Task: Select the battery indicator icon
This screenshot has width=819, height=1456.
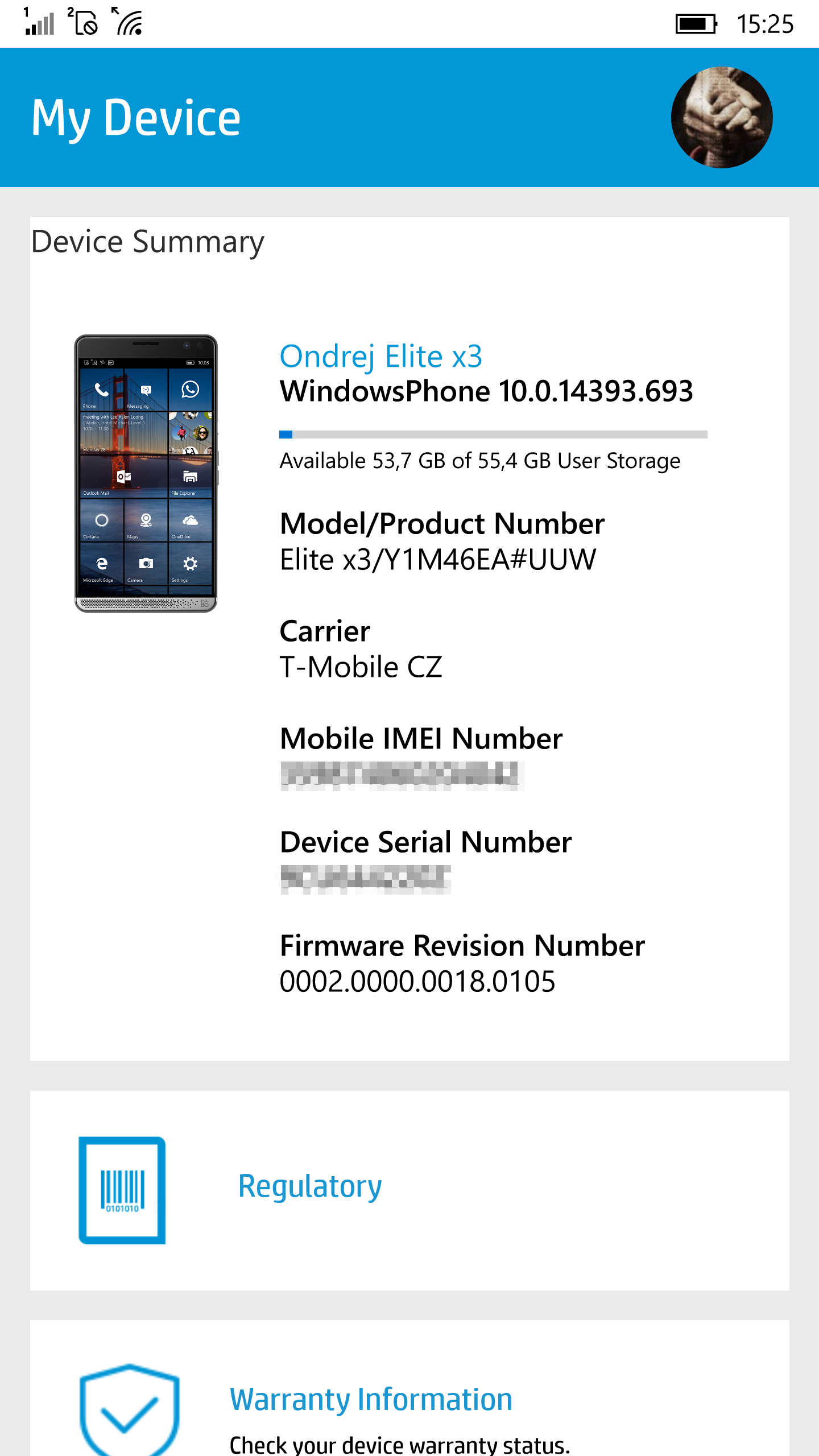Action: click(697, 23)
